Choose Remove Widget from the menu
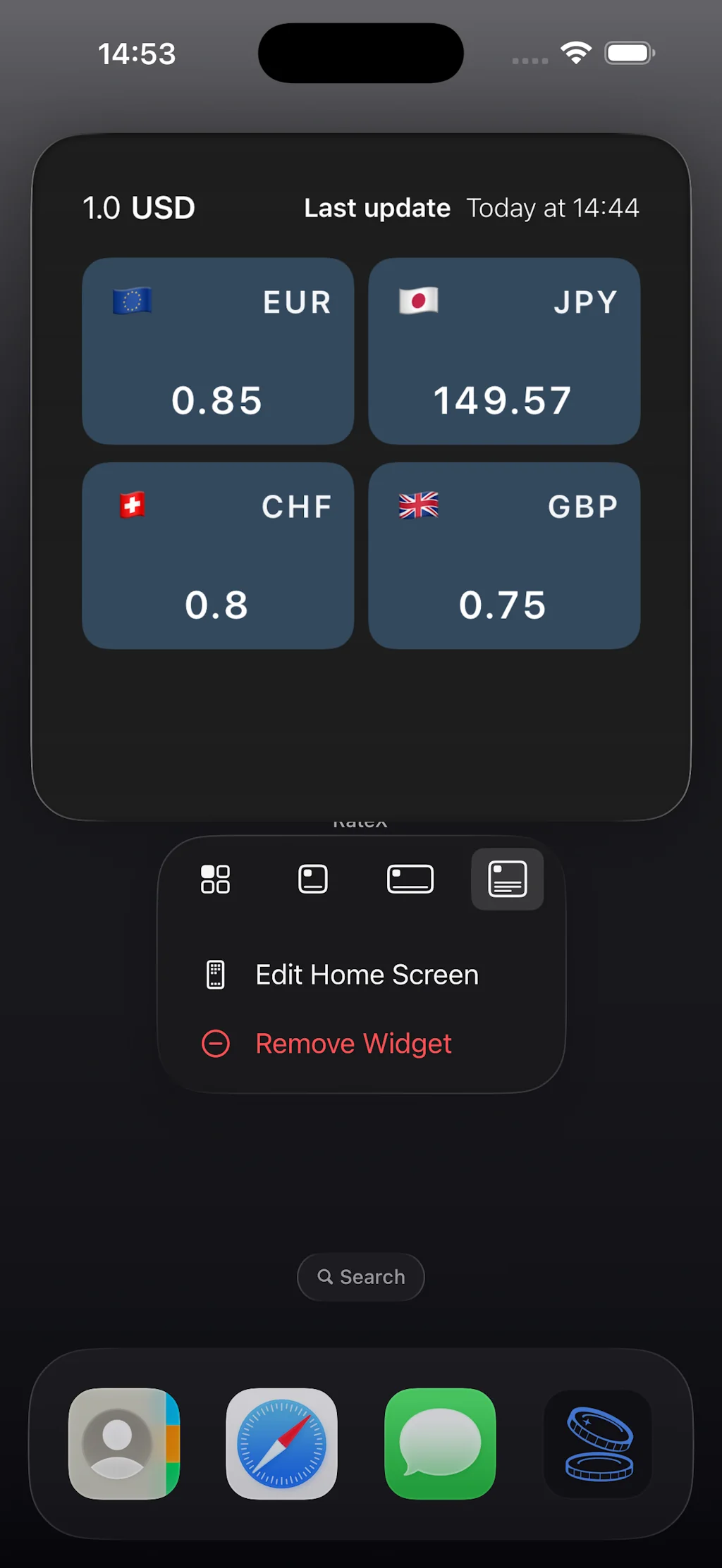This screenshot has width=722, height=1568. pos(353,1044)
